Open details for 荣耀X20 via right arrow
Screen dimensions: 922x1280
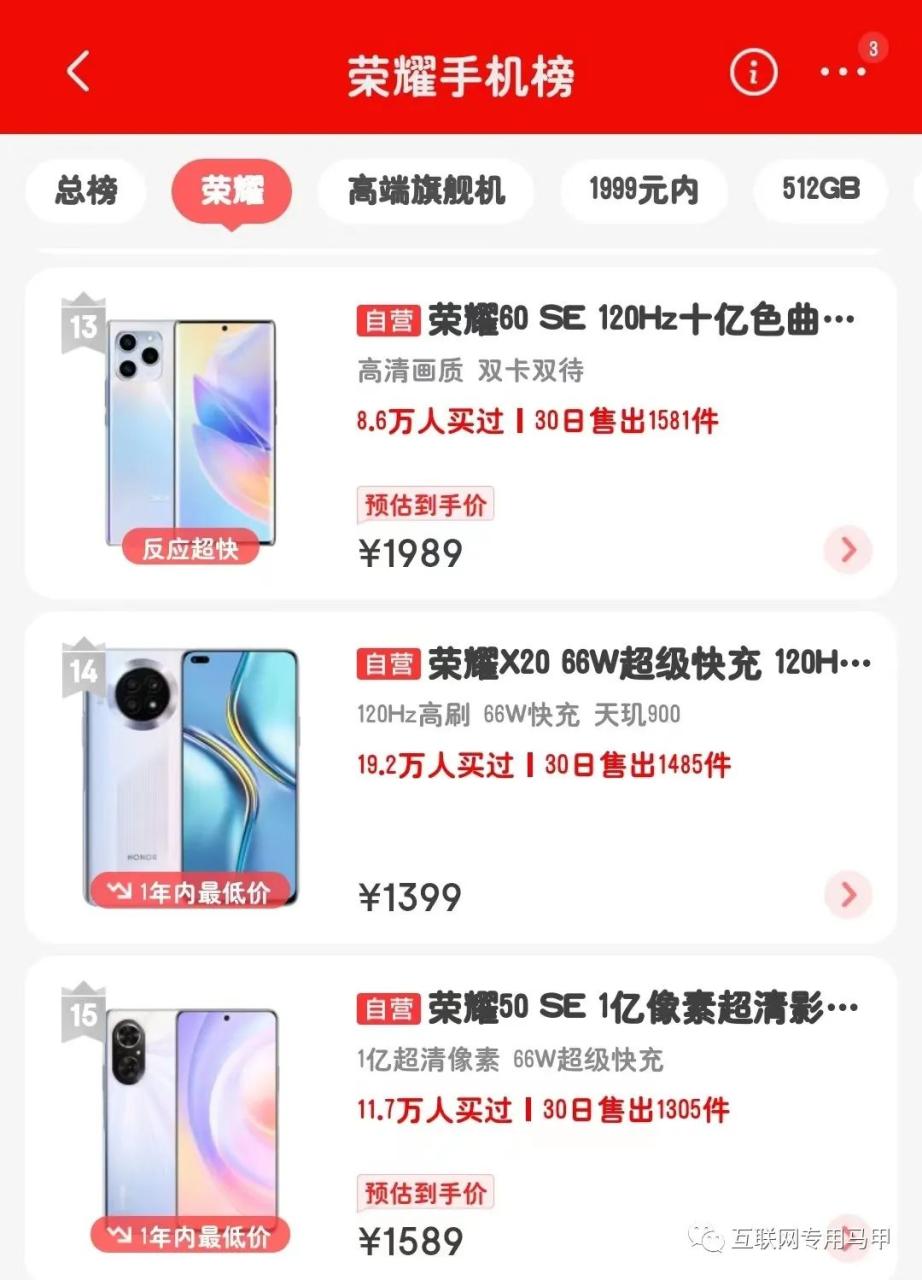[848, 891]
